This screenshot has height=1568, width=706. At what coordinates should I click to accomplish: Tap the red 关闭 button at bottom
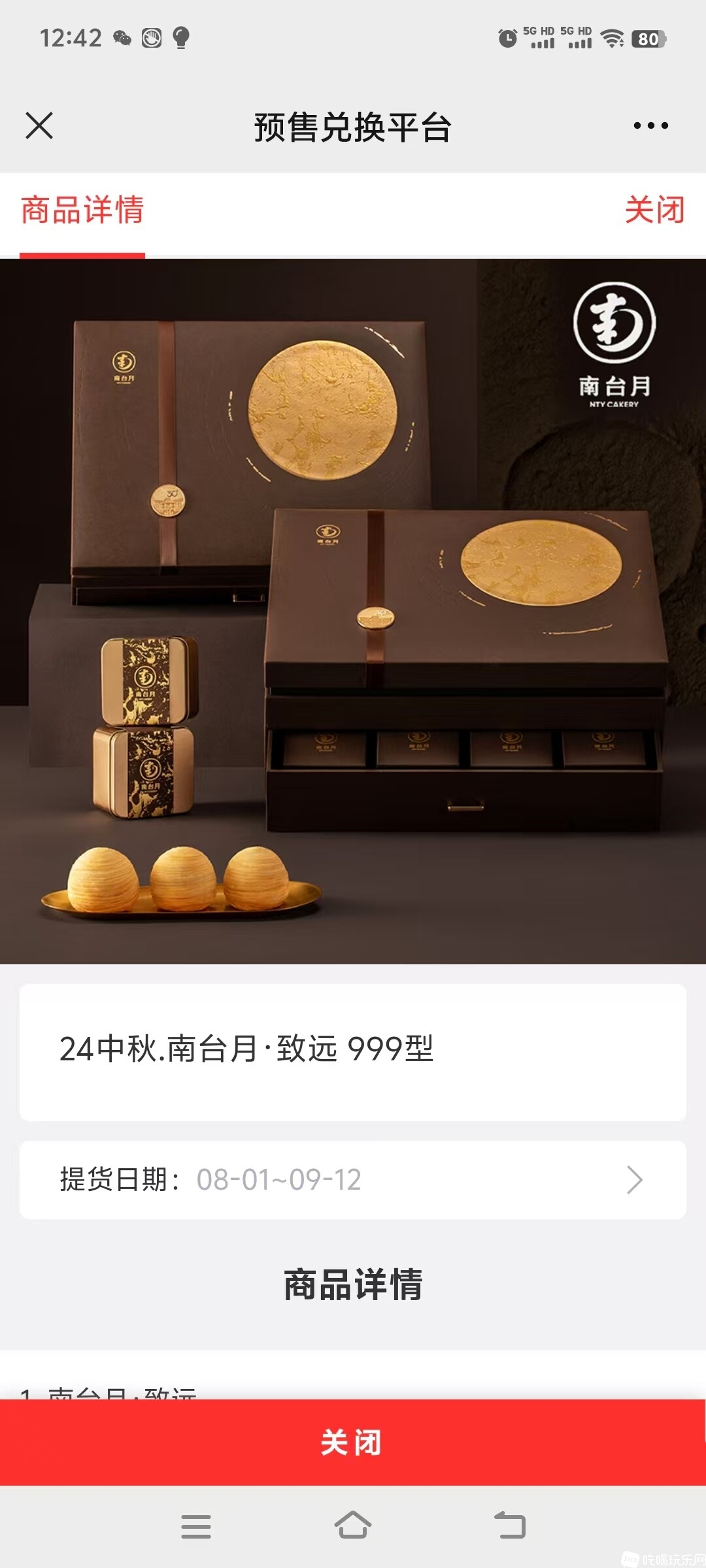tap(353, 1443)
